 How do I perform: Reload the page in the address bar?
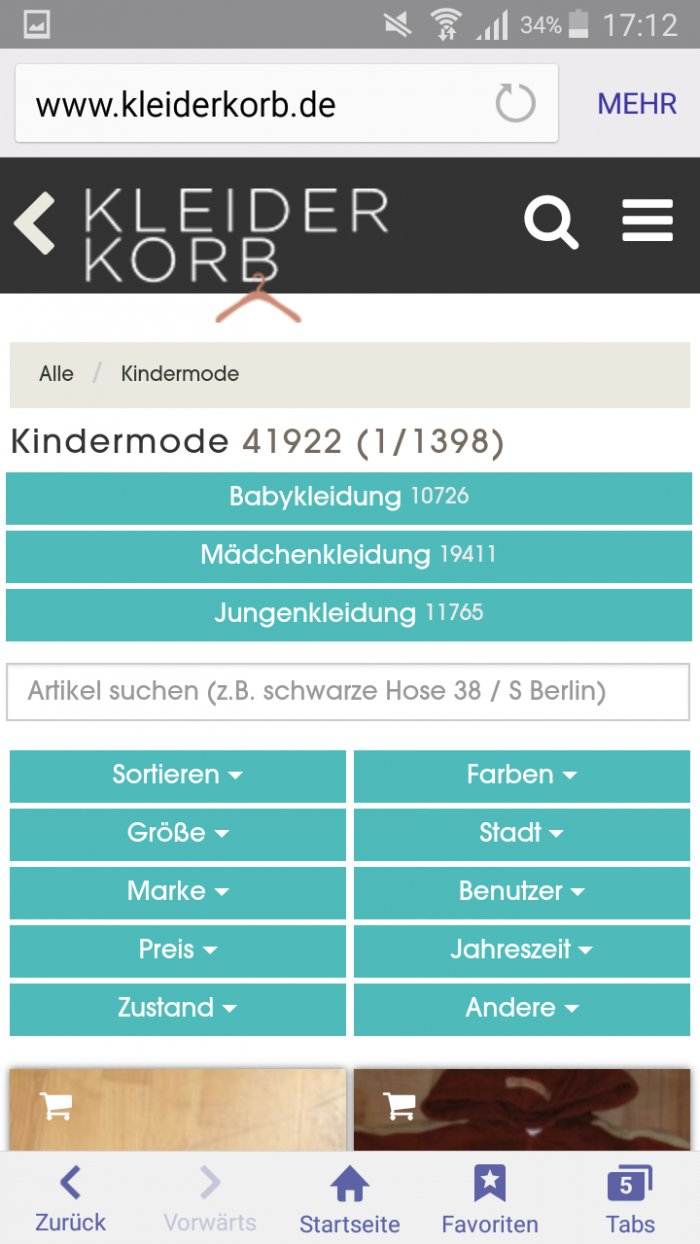coord(516,104)
